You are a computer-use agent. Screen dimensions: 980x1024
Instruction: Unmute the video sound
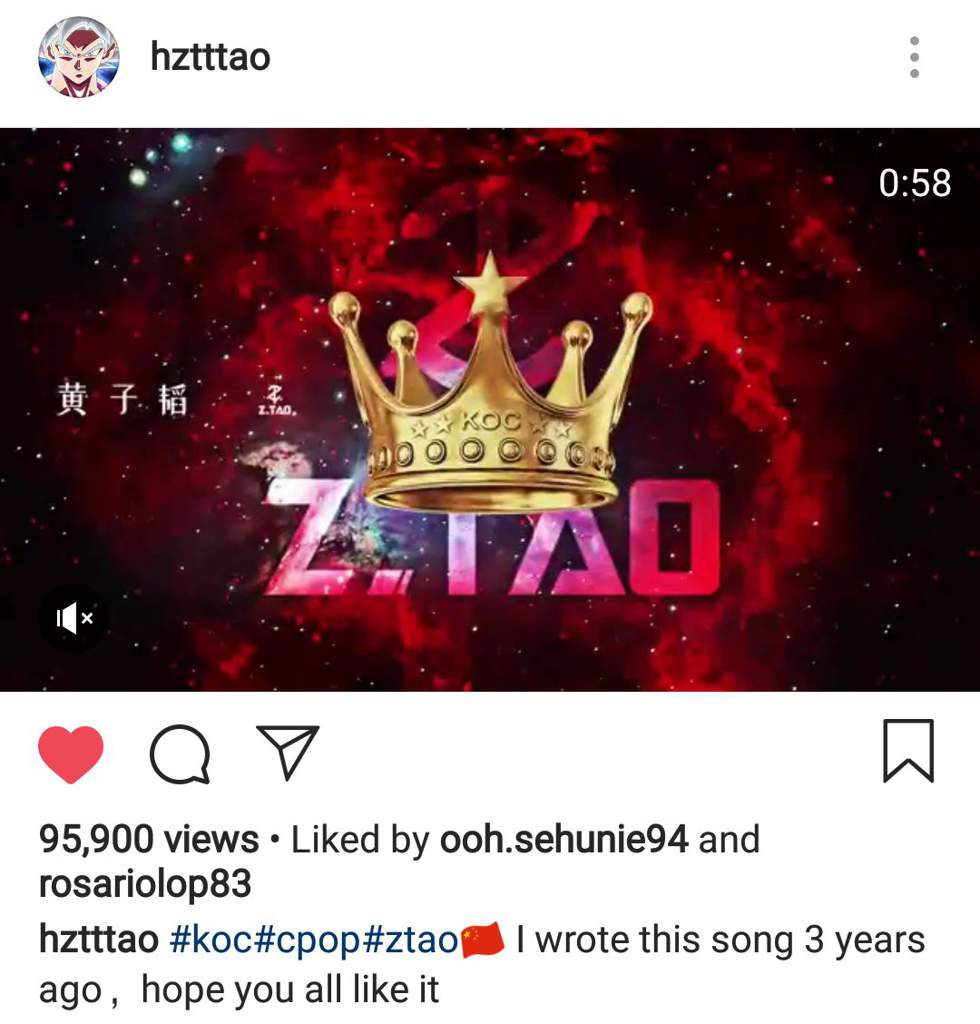click(x=75, y=619)
